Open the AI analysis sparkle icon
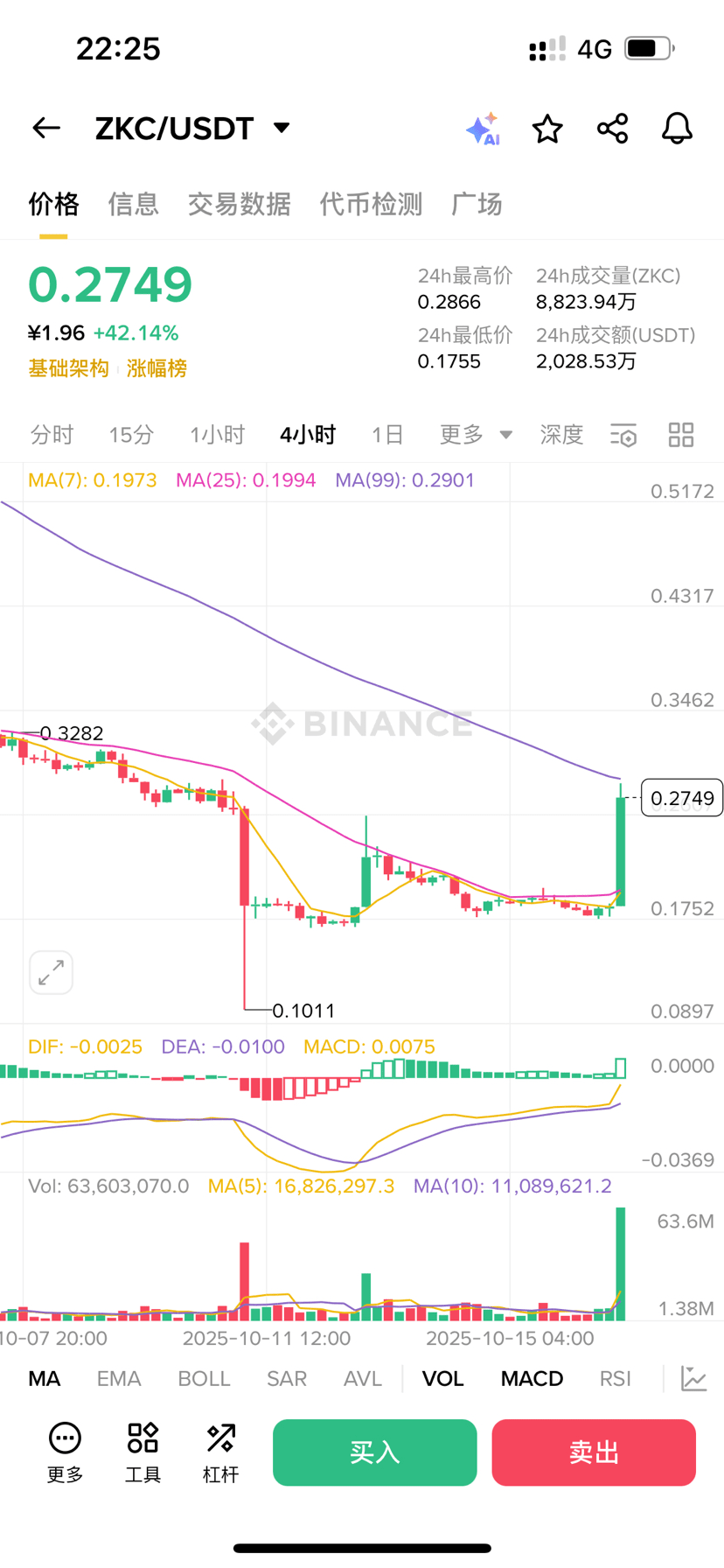The height and width of the screenshot is (1568, 724). pos(482,129)
